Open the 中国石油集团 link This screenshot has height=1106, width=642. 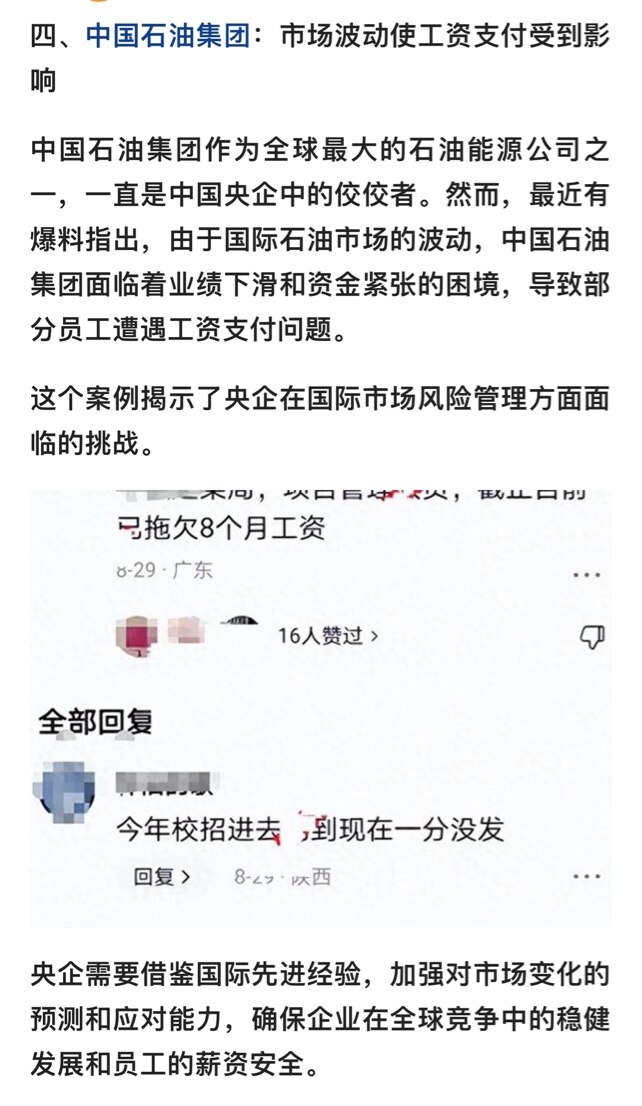165,36
